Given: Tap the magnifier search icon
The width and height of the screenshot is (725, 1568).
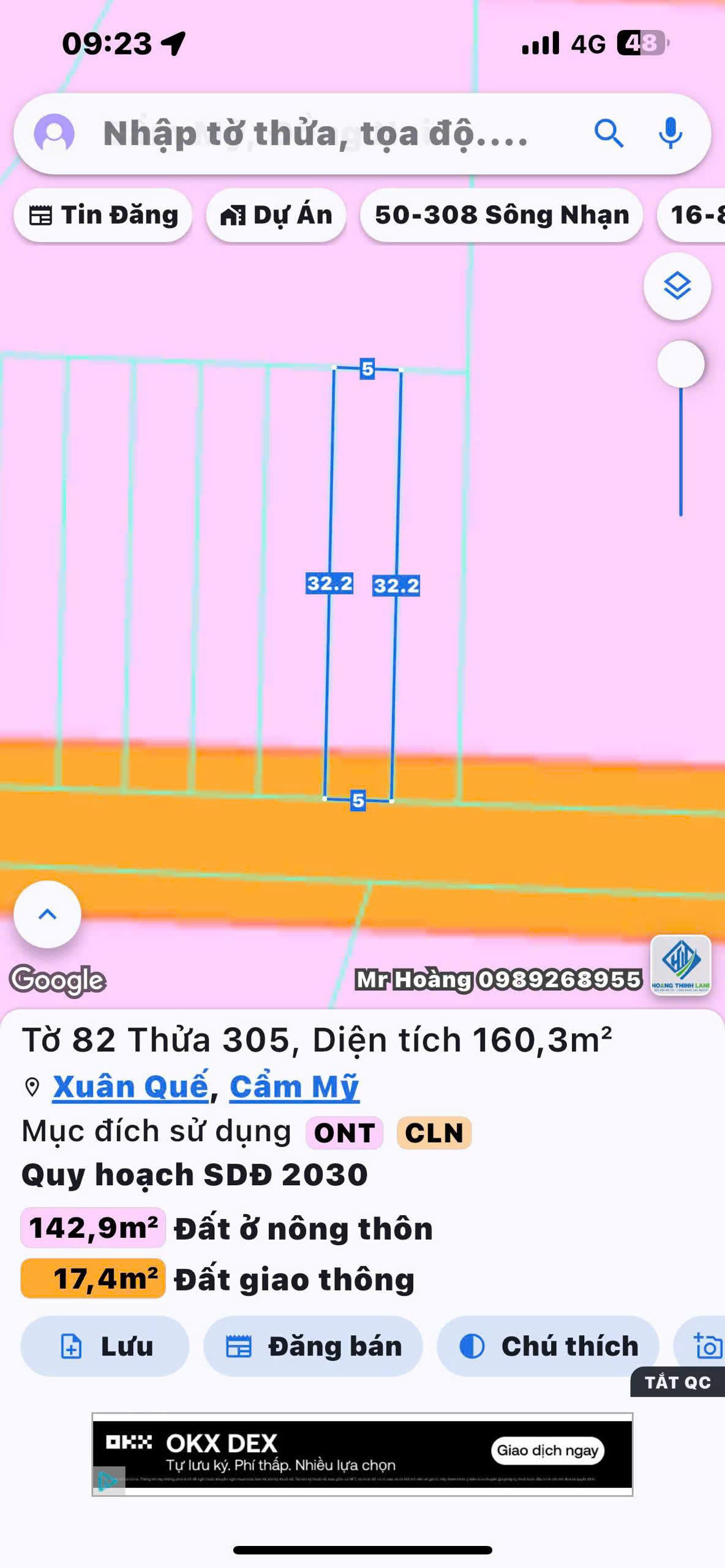Looking at the screenshot, I should 609,133.
